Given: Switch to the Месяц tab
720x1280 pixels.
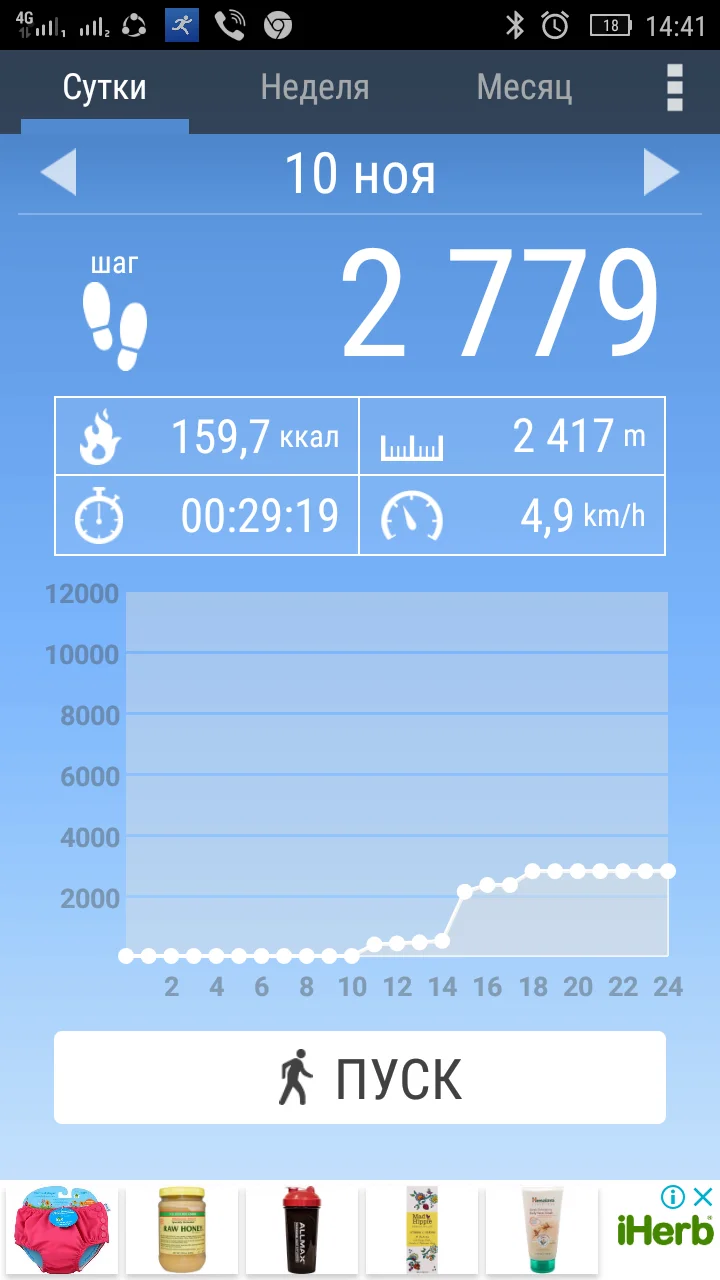Looking at the screenshot, I should click(524, 88).
